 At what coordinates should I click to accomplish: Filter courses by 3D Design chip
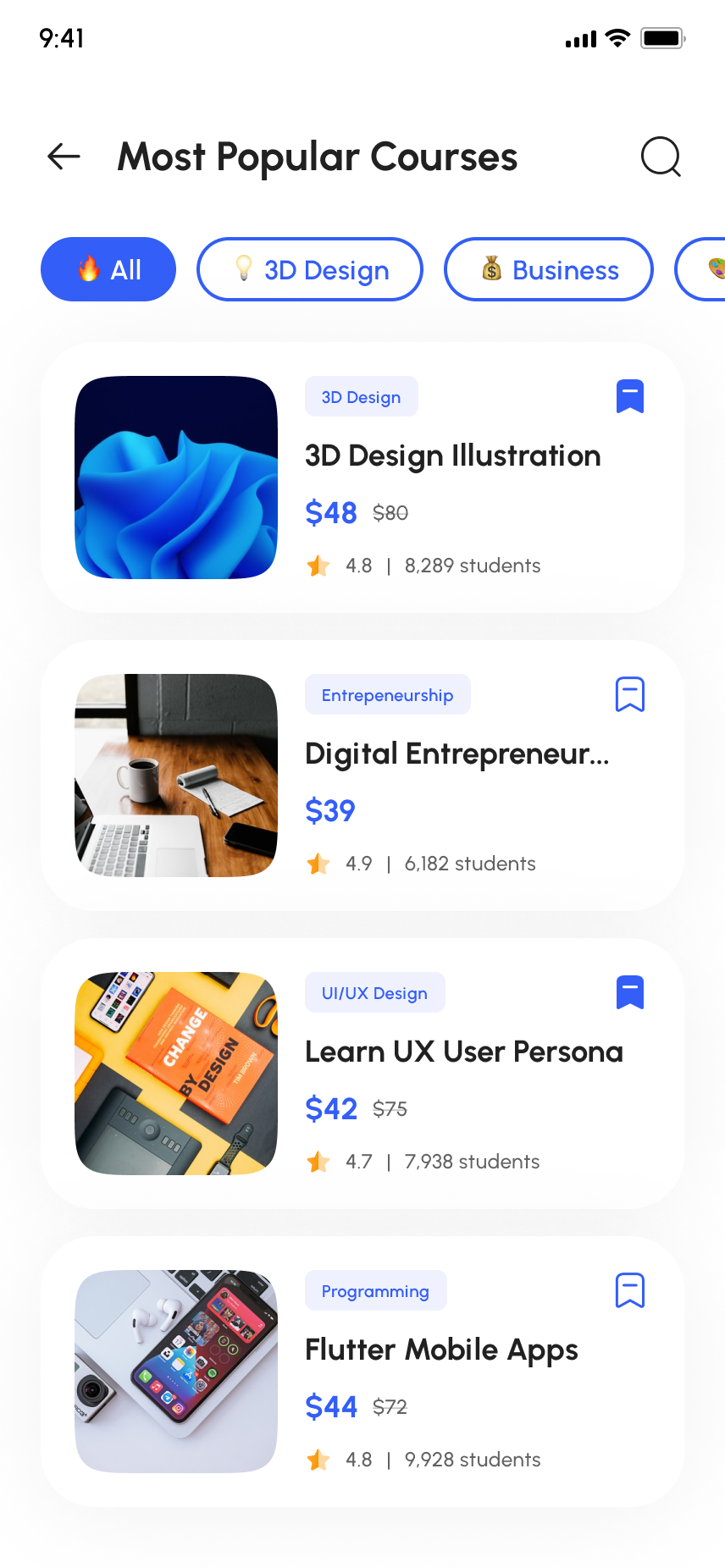click(x=310, y=269)
